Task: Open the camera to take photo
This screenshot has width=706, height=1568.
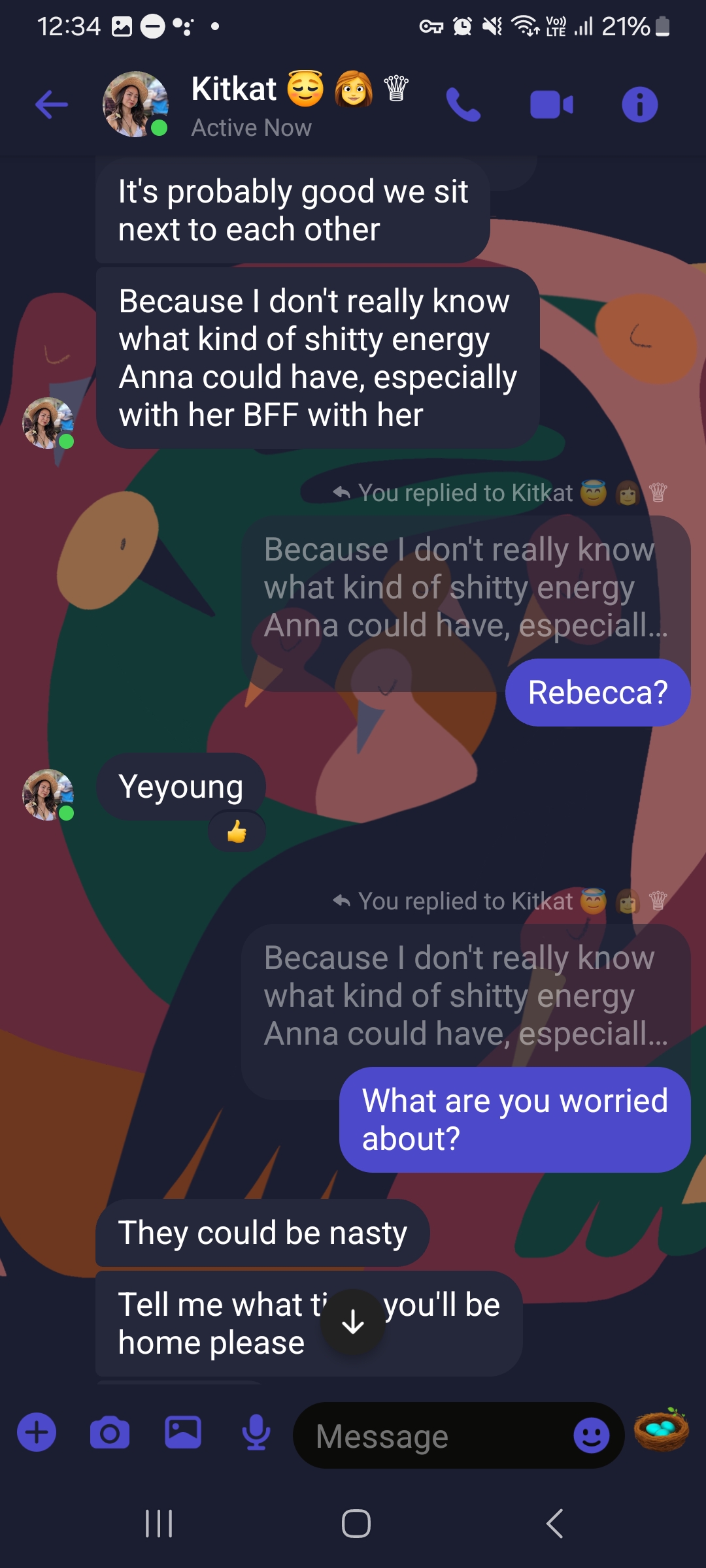Action: (x=110, y=1433)
